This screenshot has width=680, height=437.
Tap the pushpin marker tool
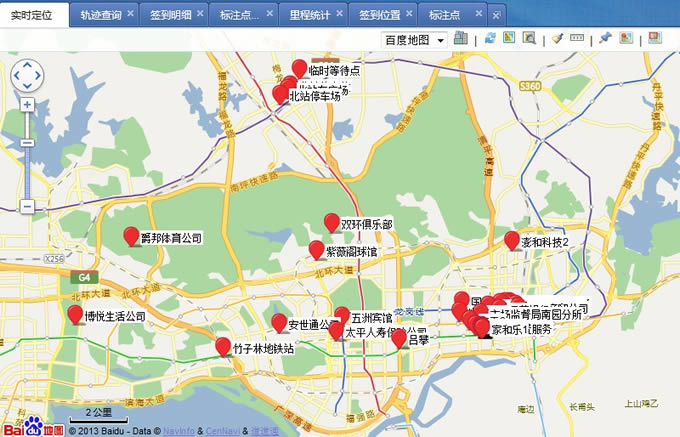[x=604, y=38]
